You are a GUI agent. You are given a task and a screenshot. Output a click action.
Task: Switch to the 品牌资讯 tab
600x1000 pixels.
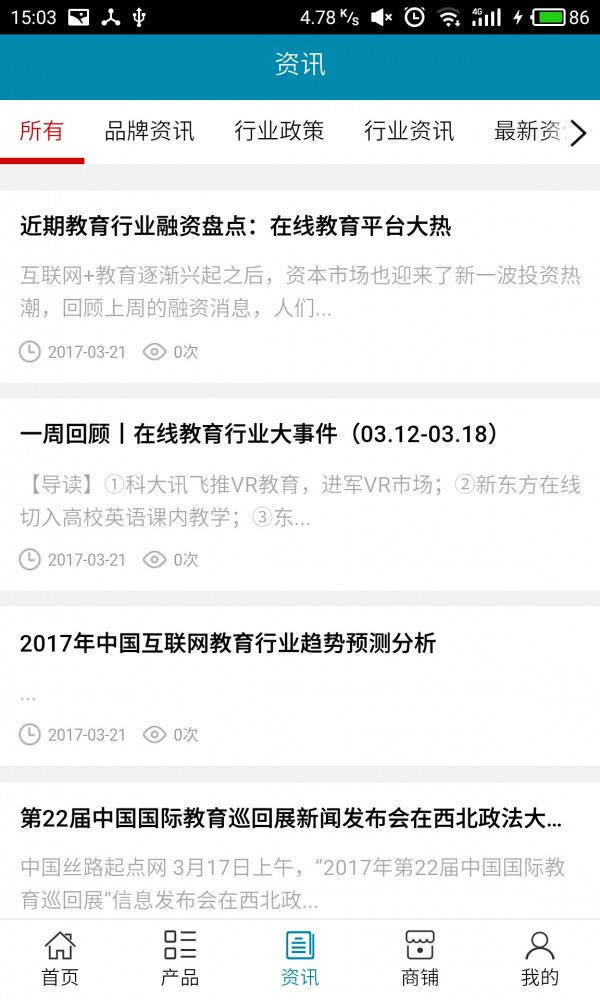click(x=149, y=131)
